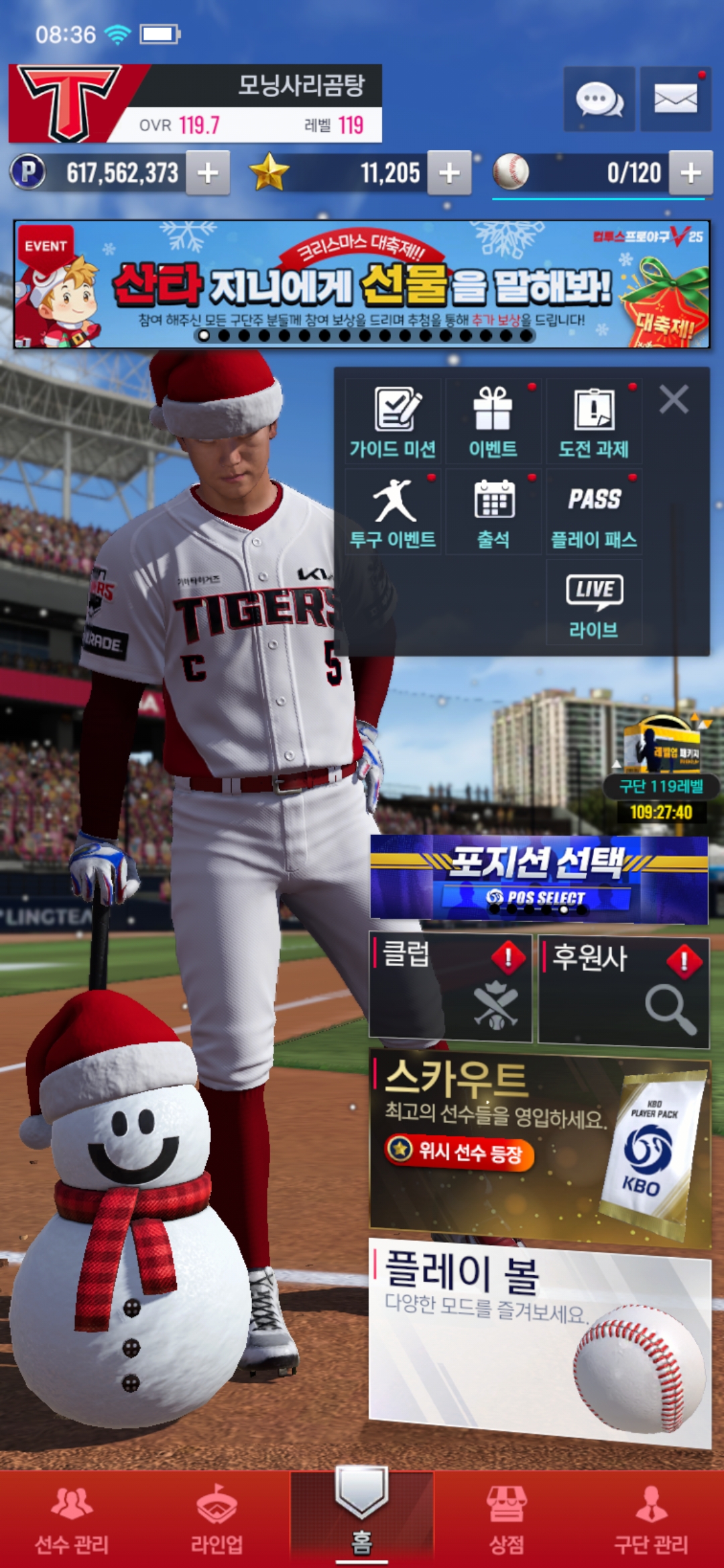Close the quick menu panel
The image size is (724, 1568).
[x=674, y=400]
